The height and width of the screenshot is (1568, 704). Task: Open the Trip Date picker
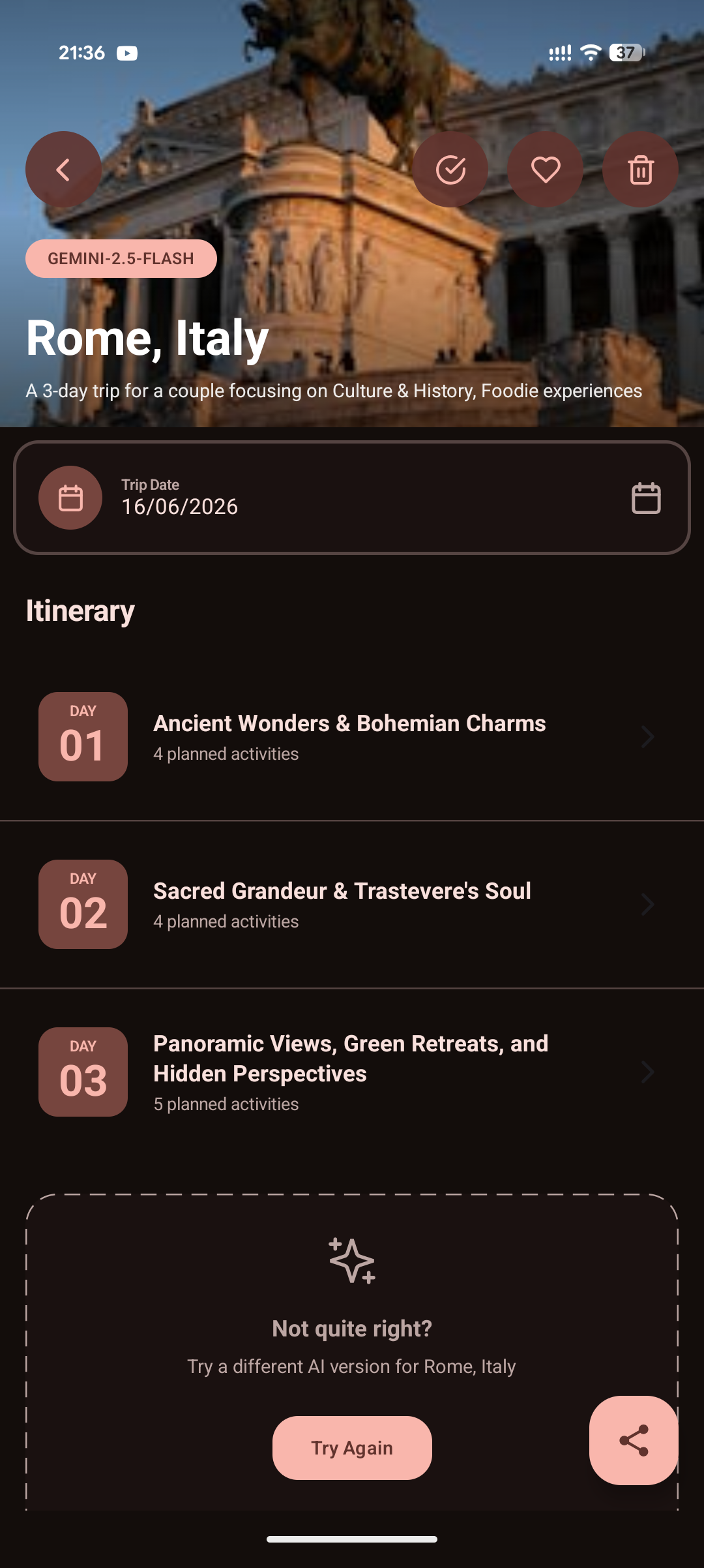[x=645, y=498]
